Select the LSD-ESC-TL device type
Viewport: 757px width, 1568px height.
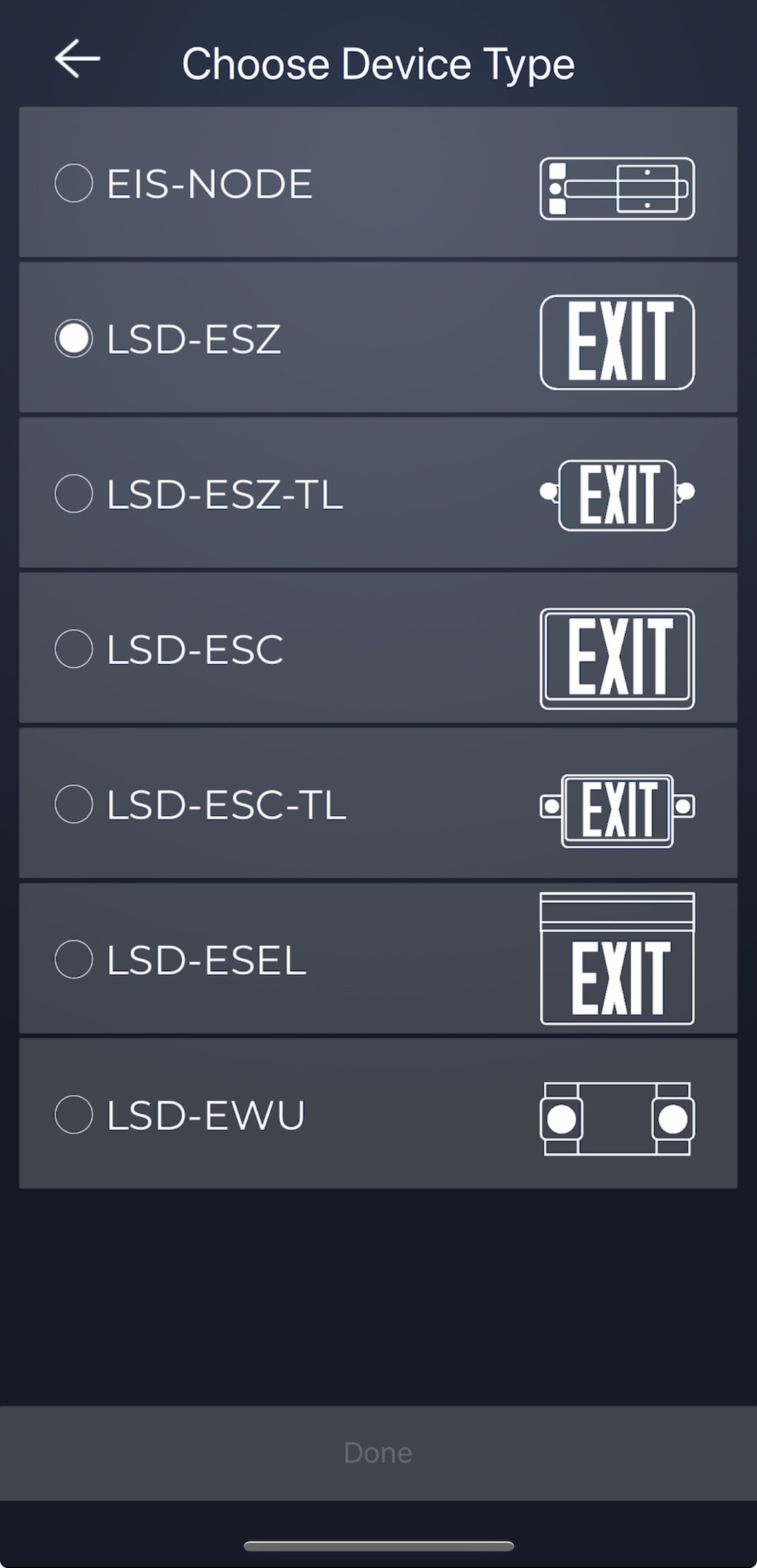click(x=74, y=804)
